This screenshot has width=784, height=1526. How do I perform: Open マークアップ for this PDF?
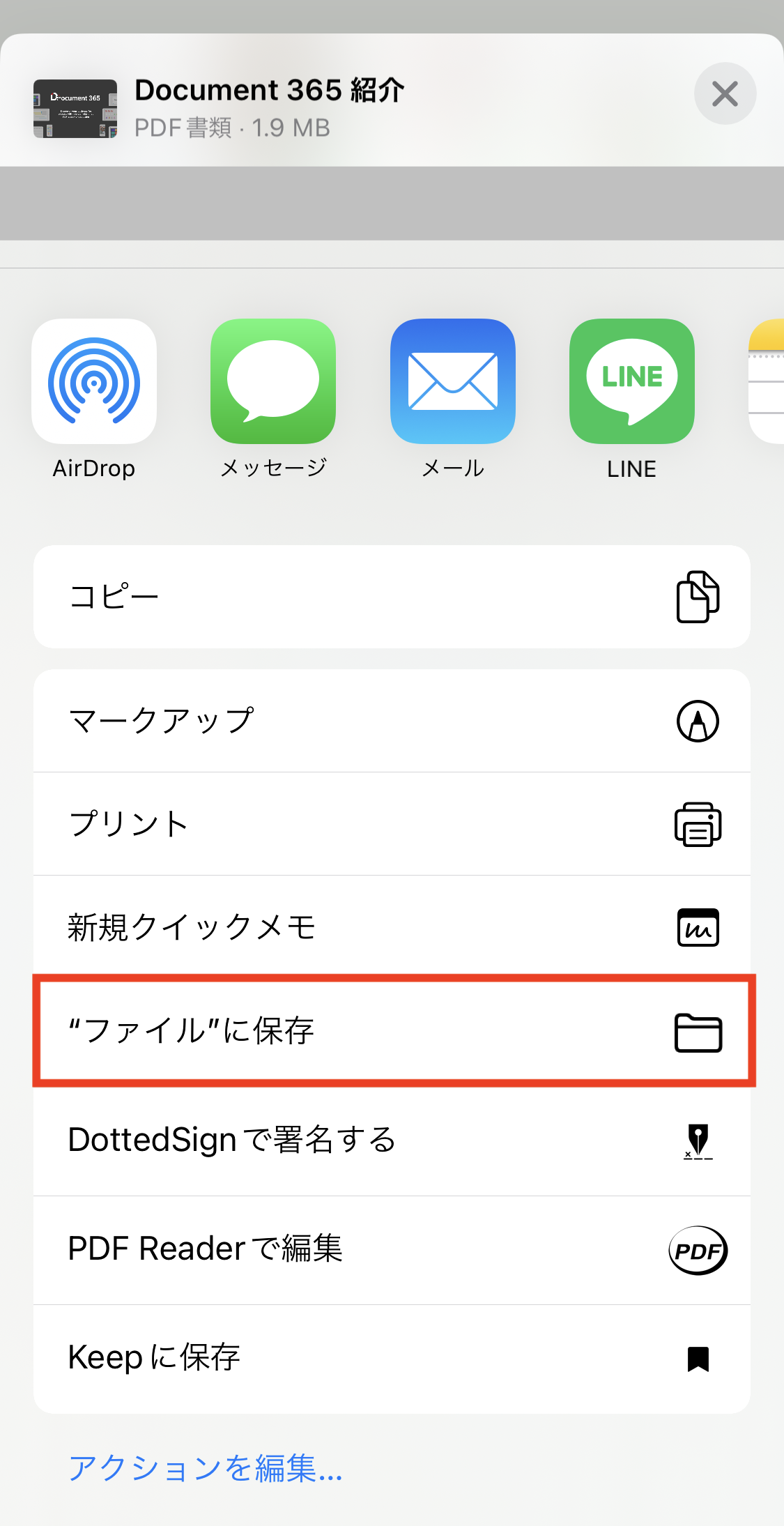(392, 721)
